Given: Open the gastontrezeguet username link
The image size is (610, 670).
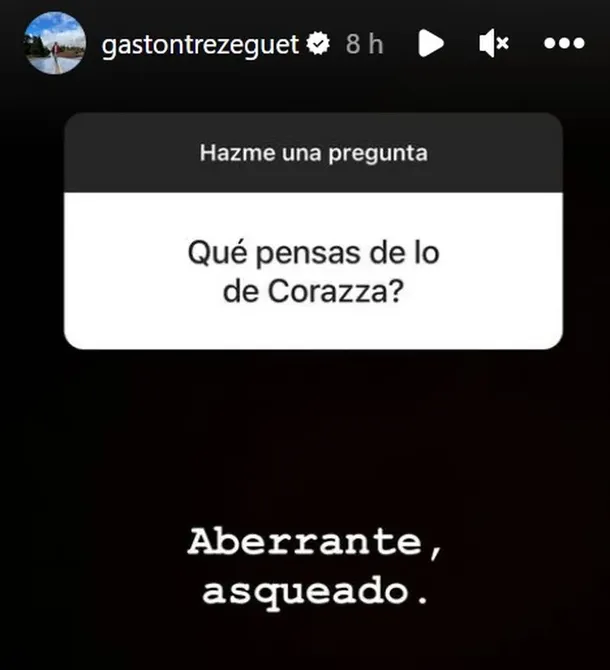Looking at the screenshot, I should (x=200, y=45).
